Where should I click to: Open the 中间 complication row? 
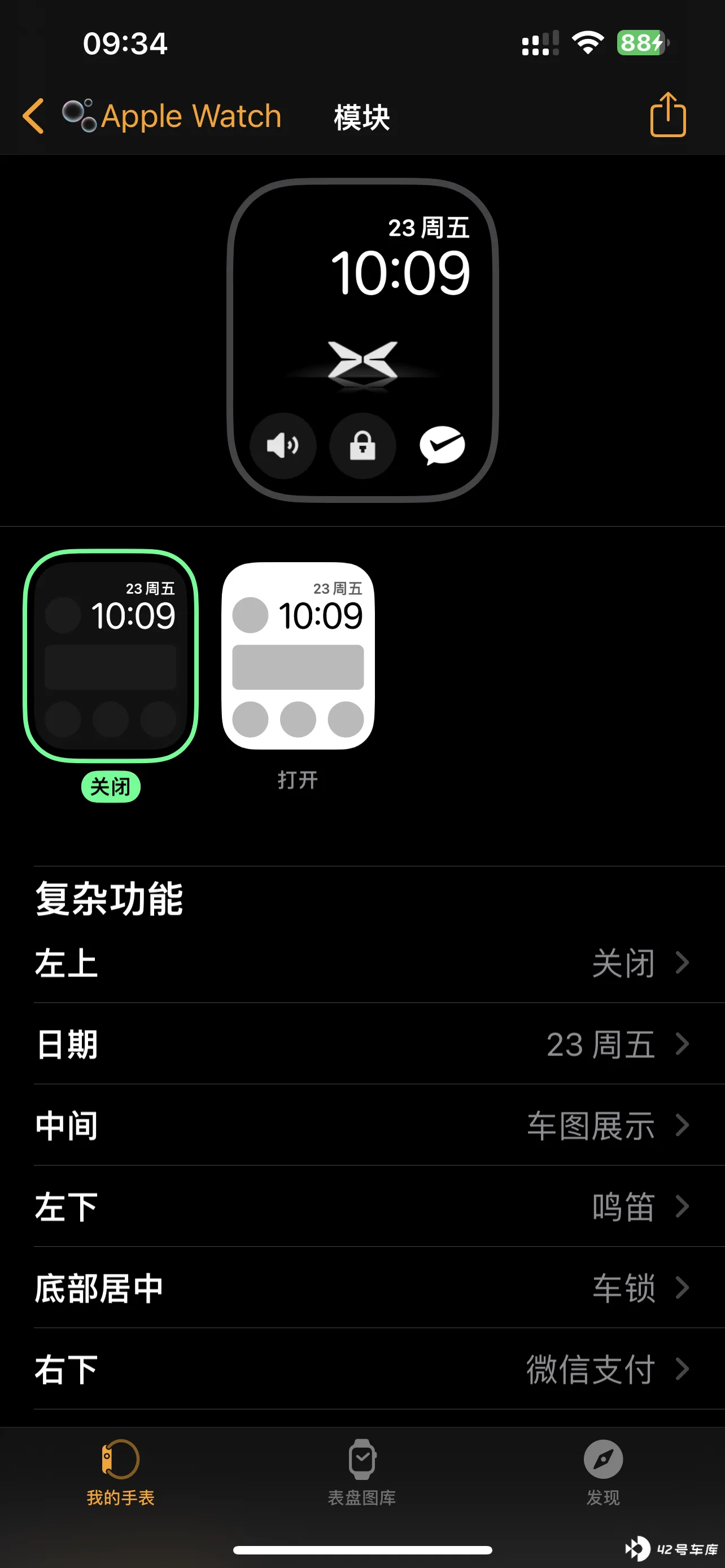pos(362,1125)
